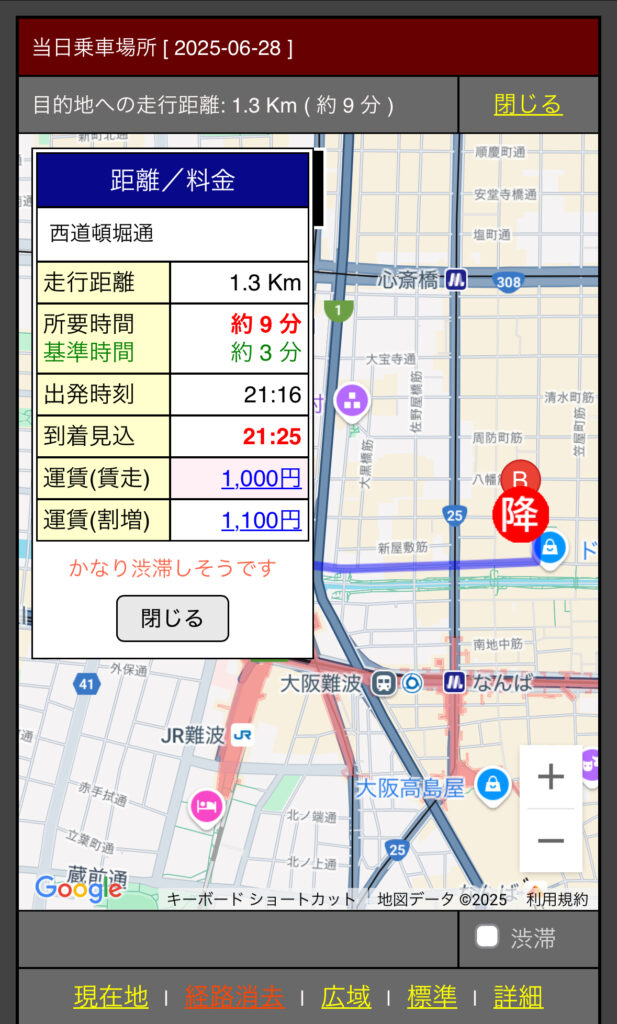
Task: Select 現在地 current location link
Action: click(x=111, y=997)
